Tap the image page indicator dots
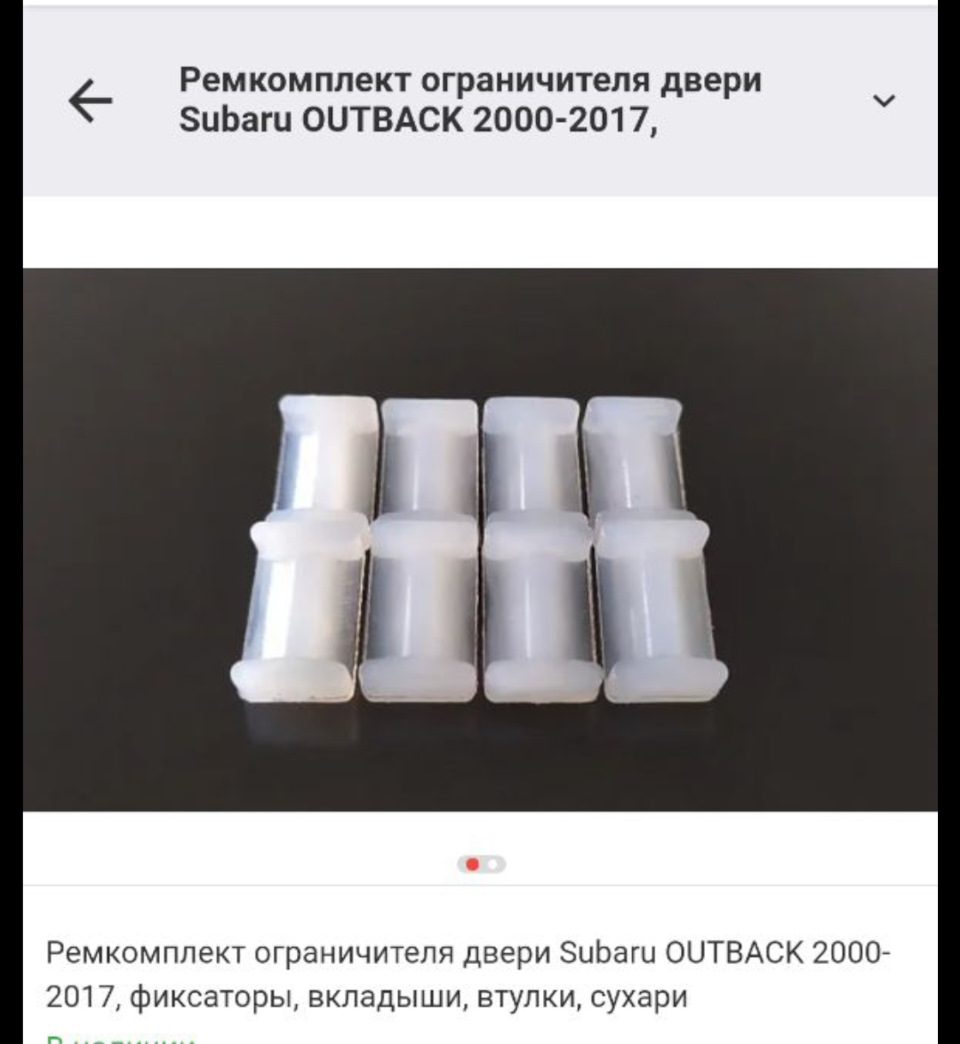 click(x=482, y=864)
